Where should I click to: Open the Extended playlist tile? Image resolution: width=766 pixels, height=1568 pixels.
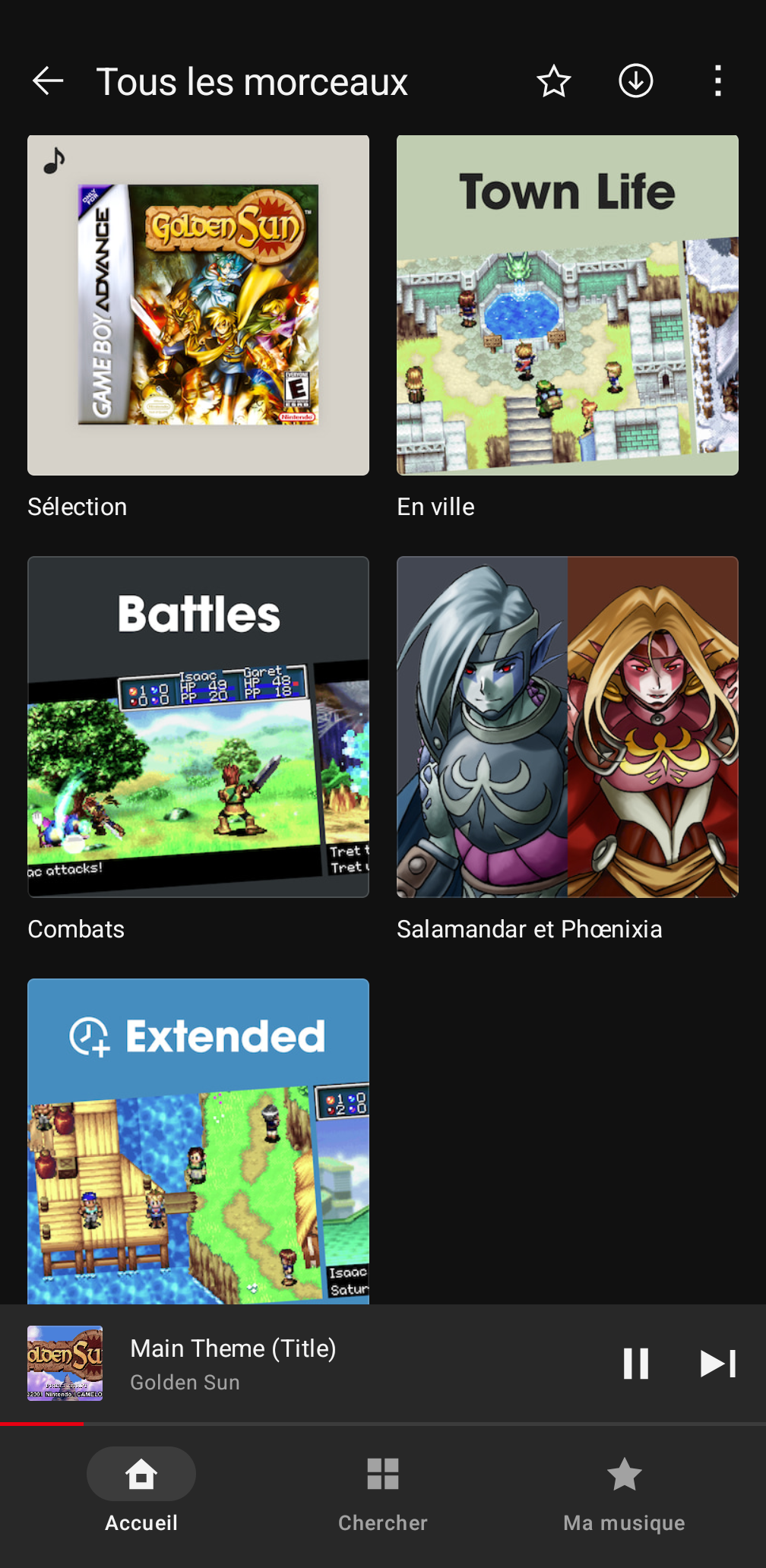[198, 1141]
